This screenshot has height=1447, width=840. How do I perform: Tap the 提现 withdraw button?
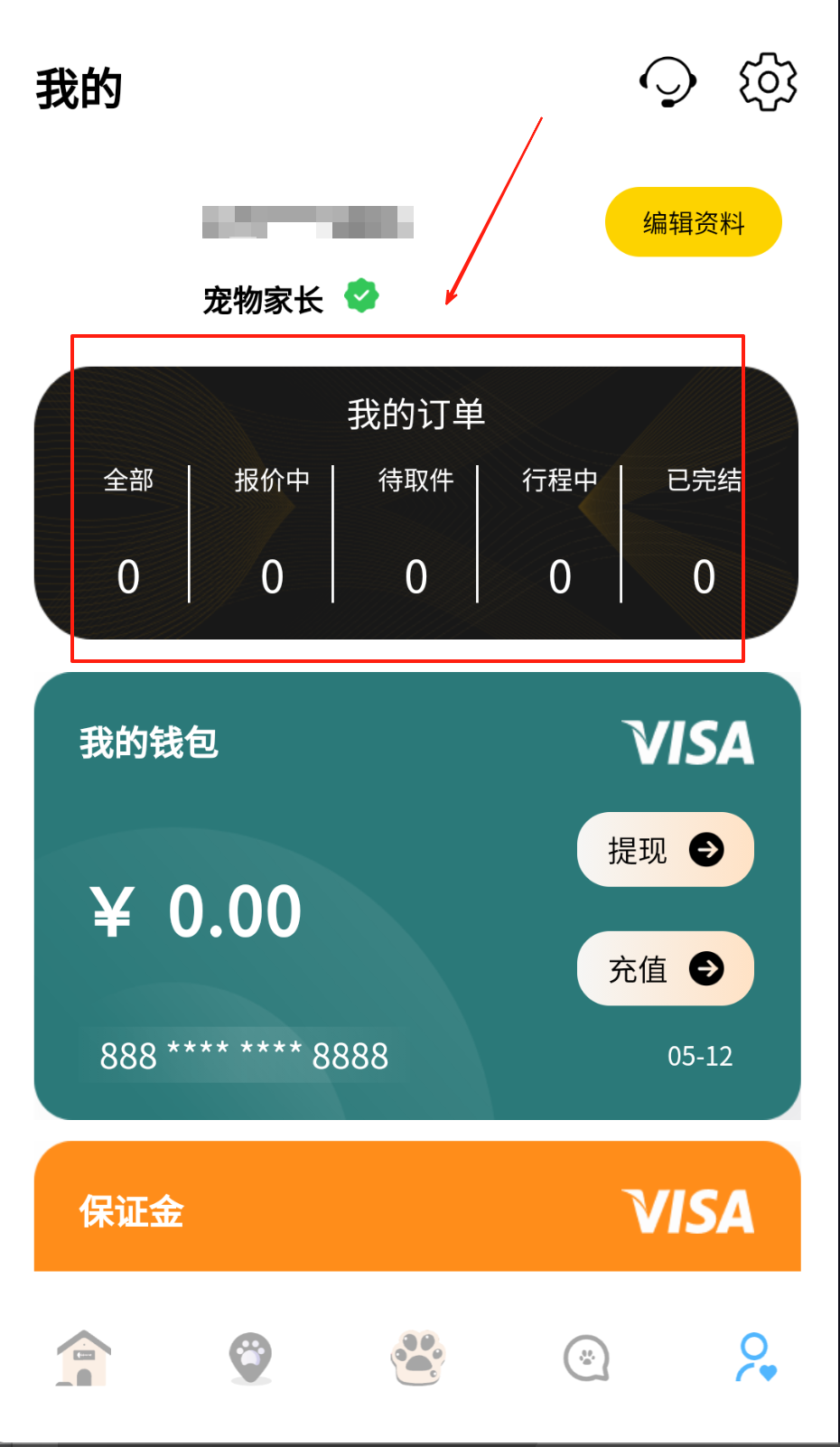click(x=665, y=850)
